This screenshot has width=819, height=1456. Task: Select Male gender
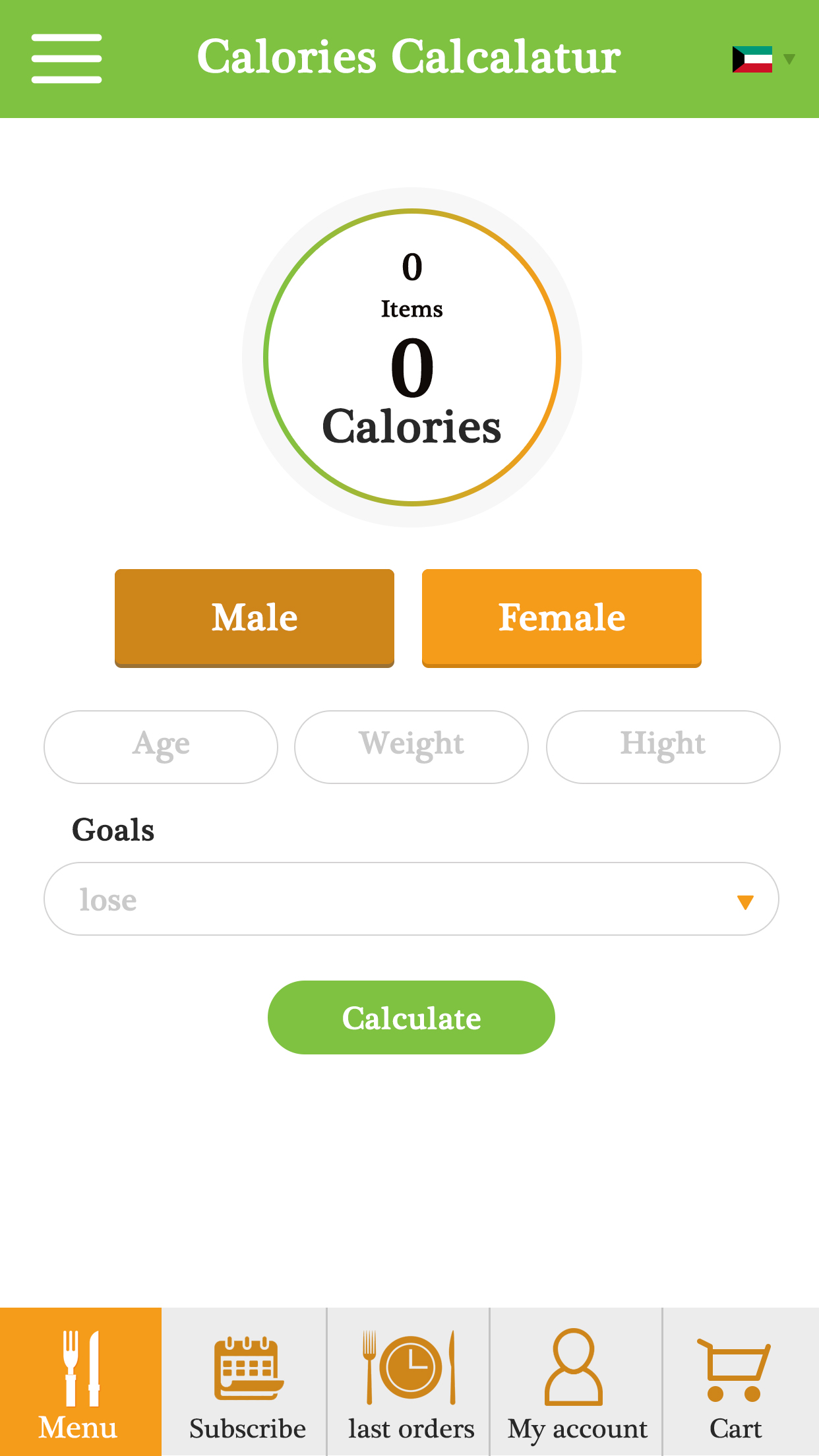(255, 618)
